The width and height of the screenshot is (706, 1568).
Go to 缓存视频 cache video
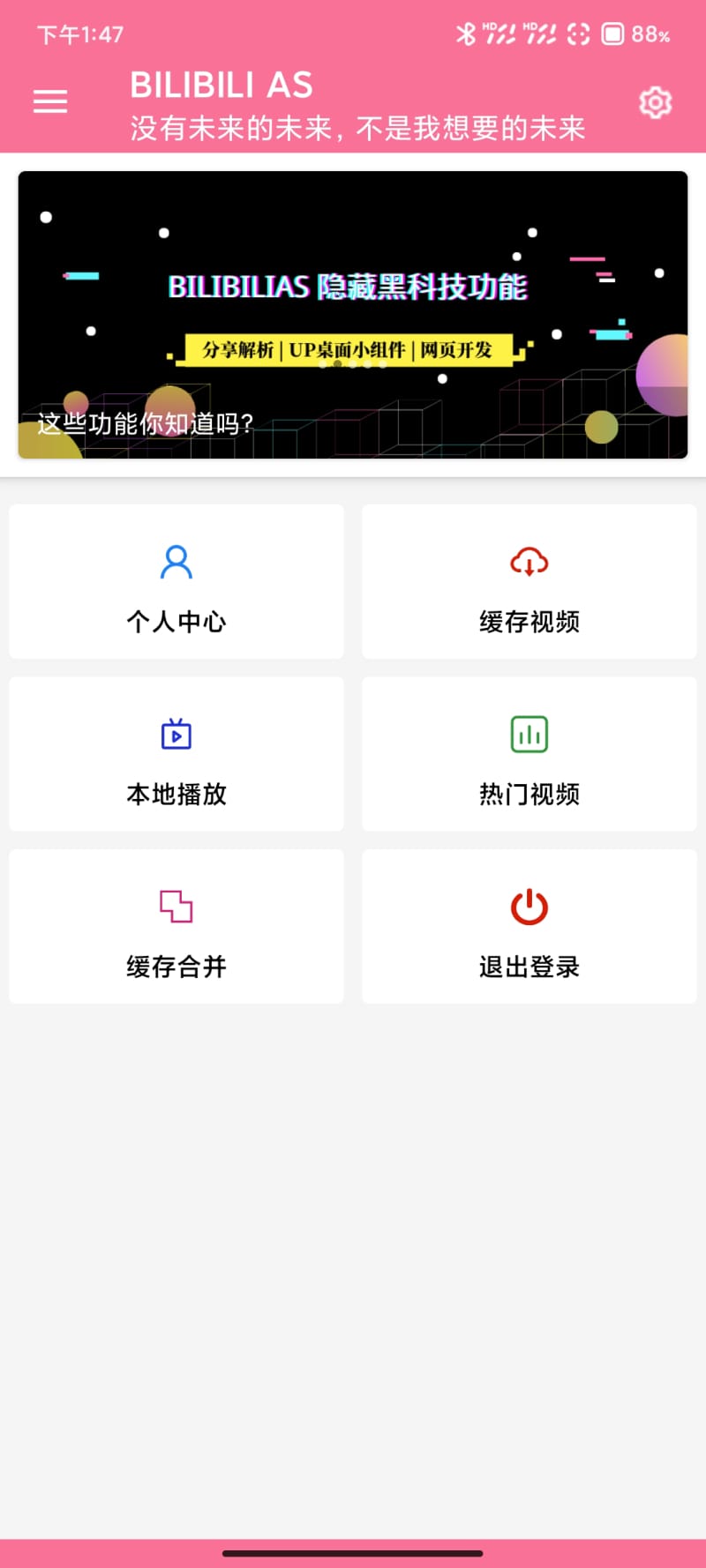pyautogui.click(x=529, y=582)
